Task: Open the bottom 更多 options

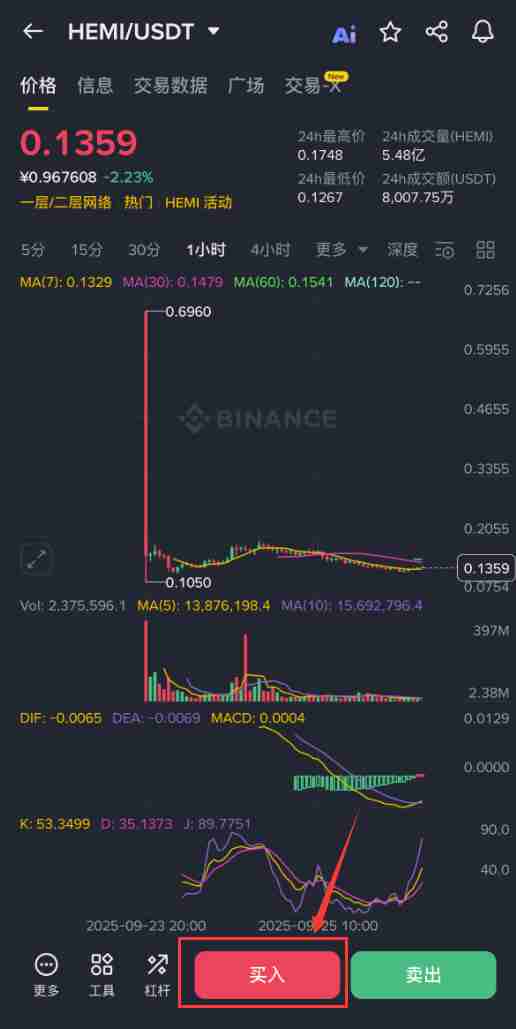Action: (x=46, y=975)
